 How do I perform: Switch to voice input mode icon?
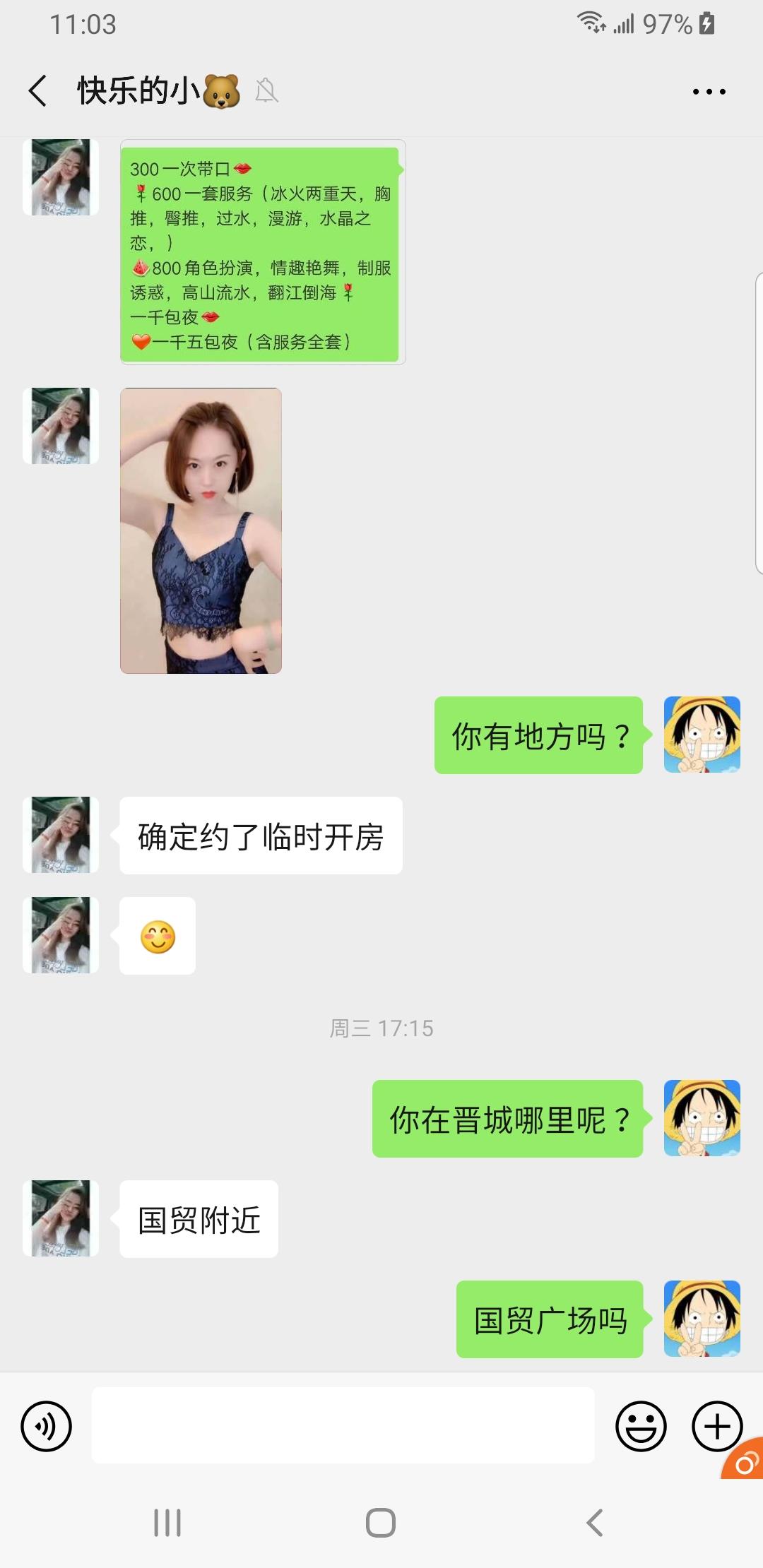pos(45,1425)
